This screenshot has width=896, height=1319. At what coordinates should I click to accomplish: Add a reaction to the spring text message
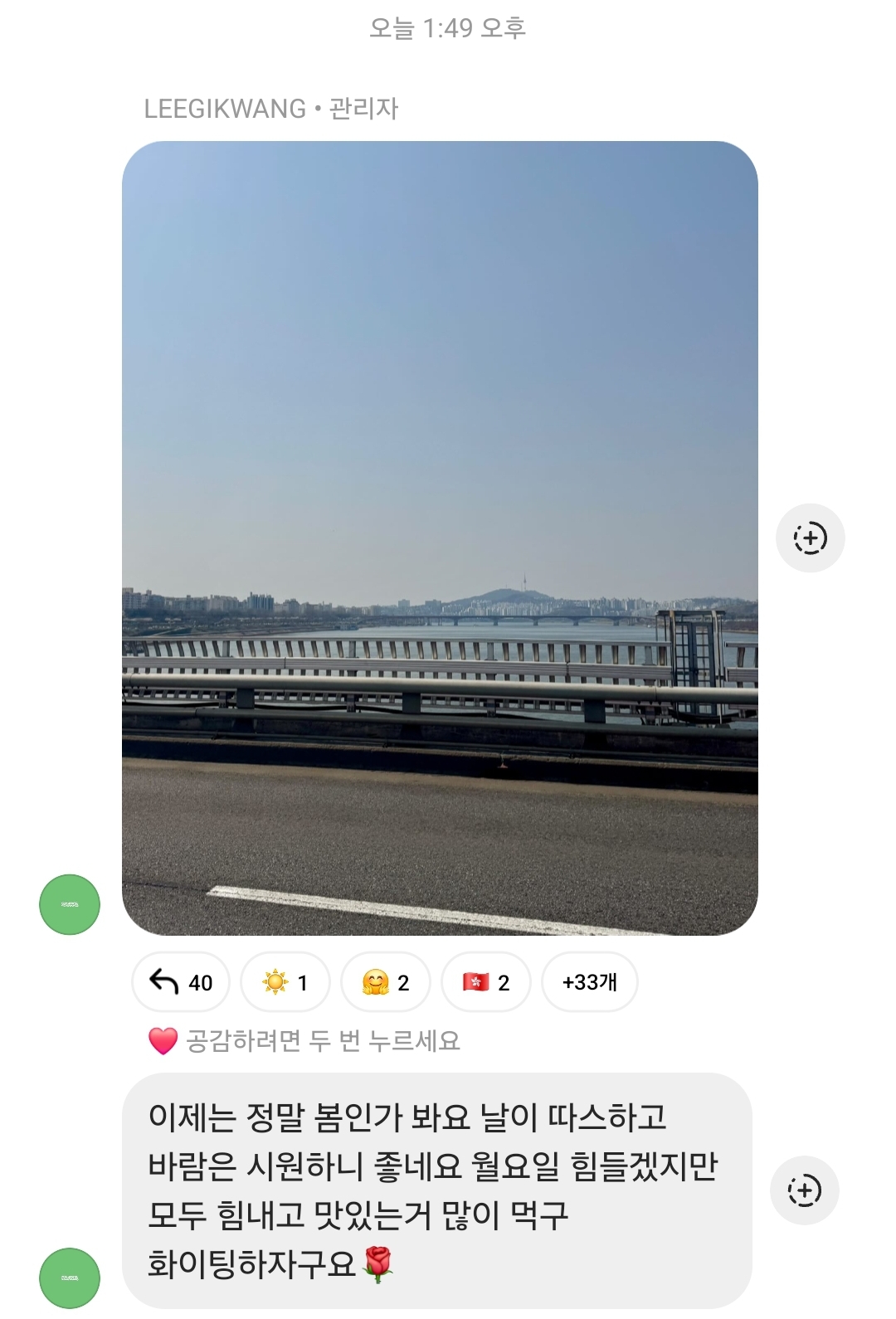pyautogui.click(x=804, y=1190)
